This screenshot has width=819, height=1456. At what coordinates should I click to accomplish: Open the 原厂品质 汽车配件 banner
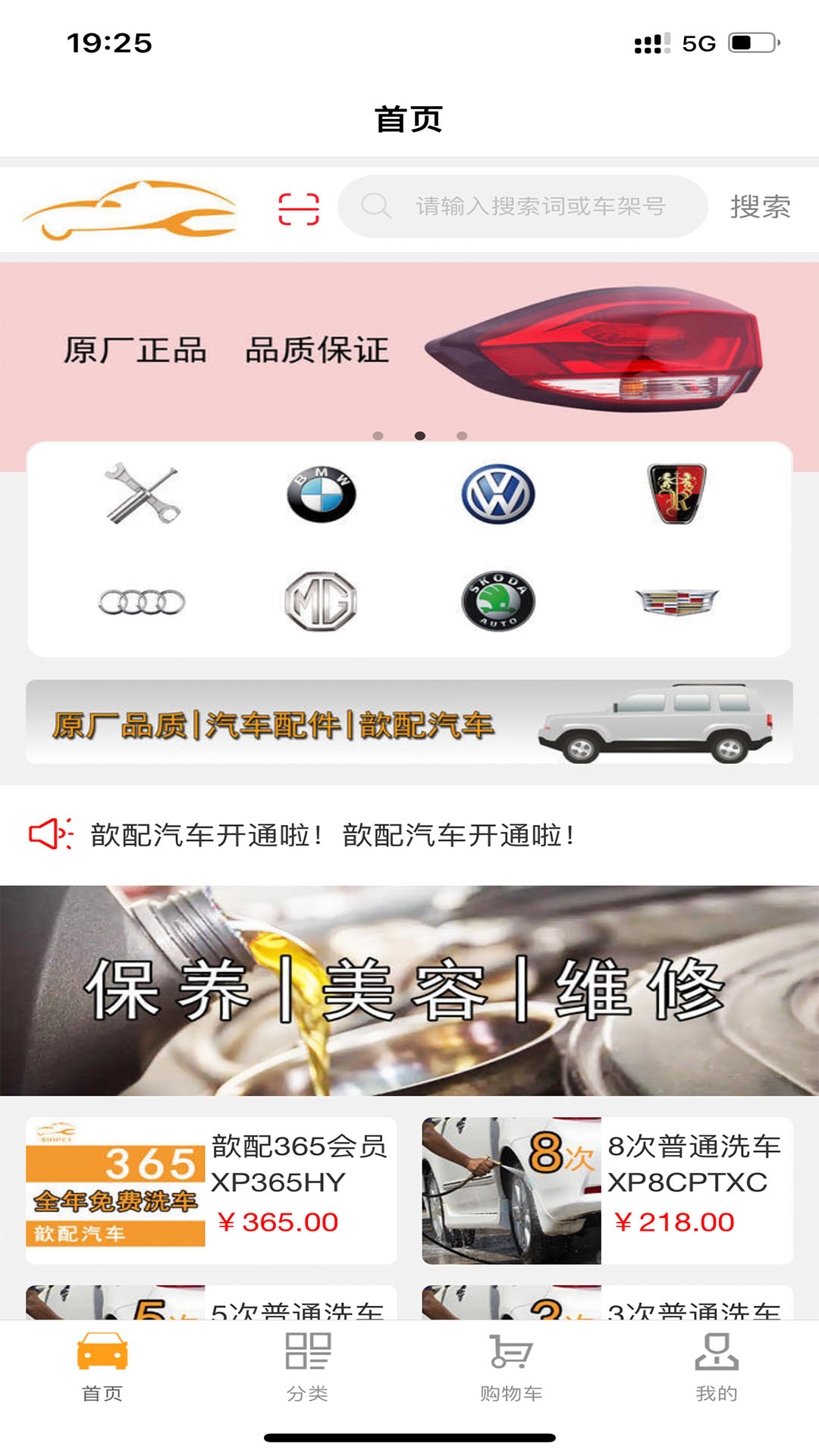(x=409, y=722)
